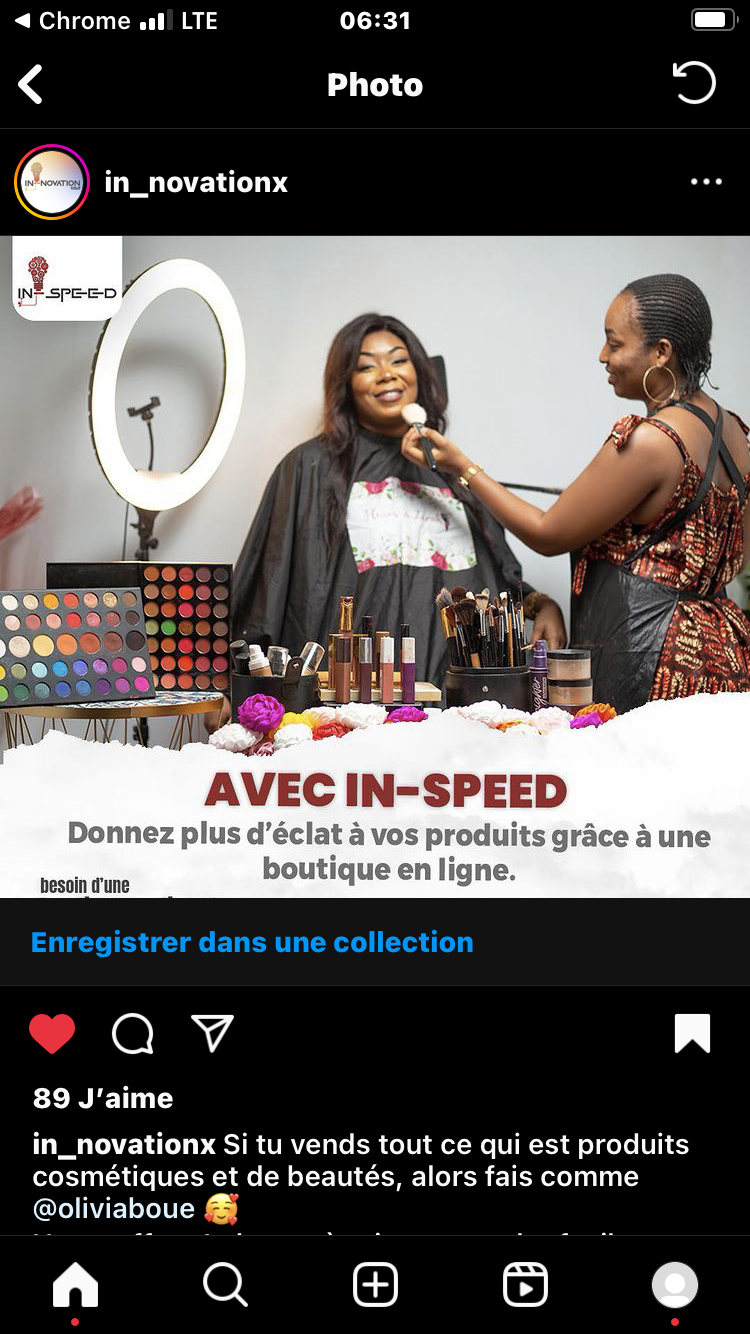
Task: Open in_novationx profile picture story
Action: click(52, 182)
